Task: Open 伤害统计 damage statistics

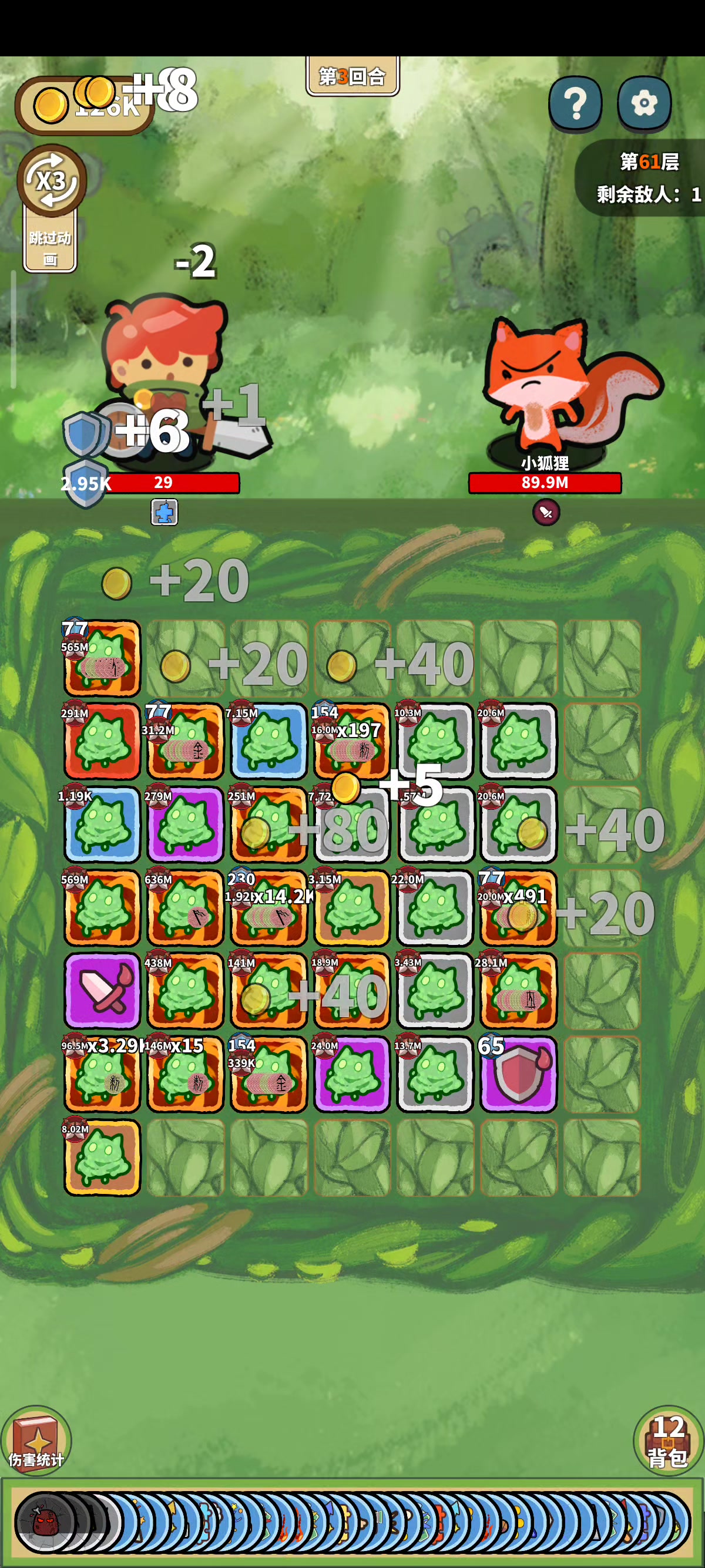Action: click(36, 1440)
